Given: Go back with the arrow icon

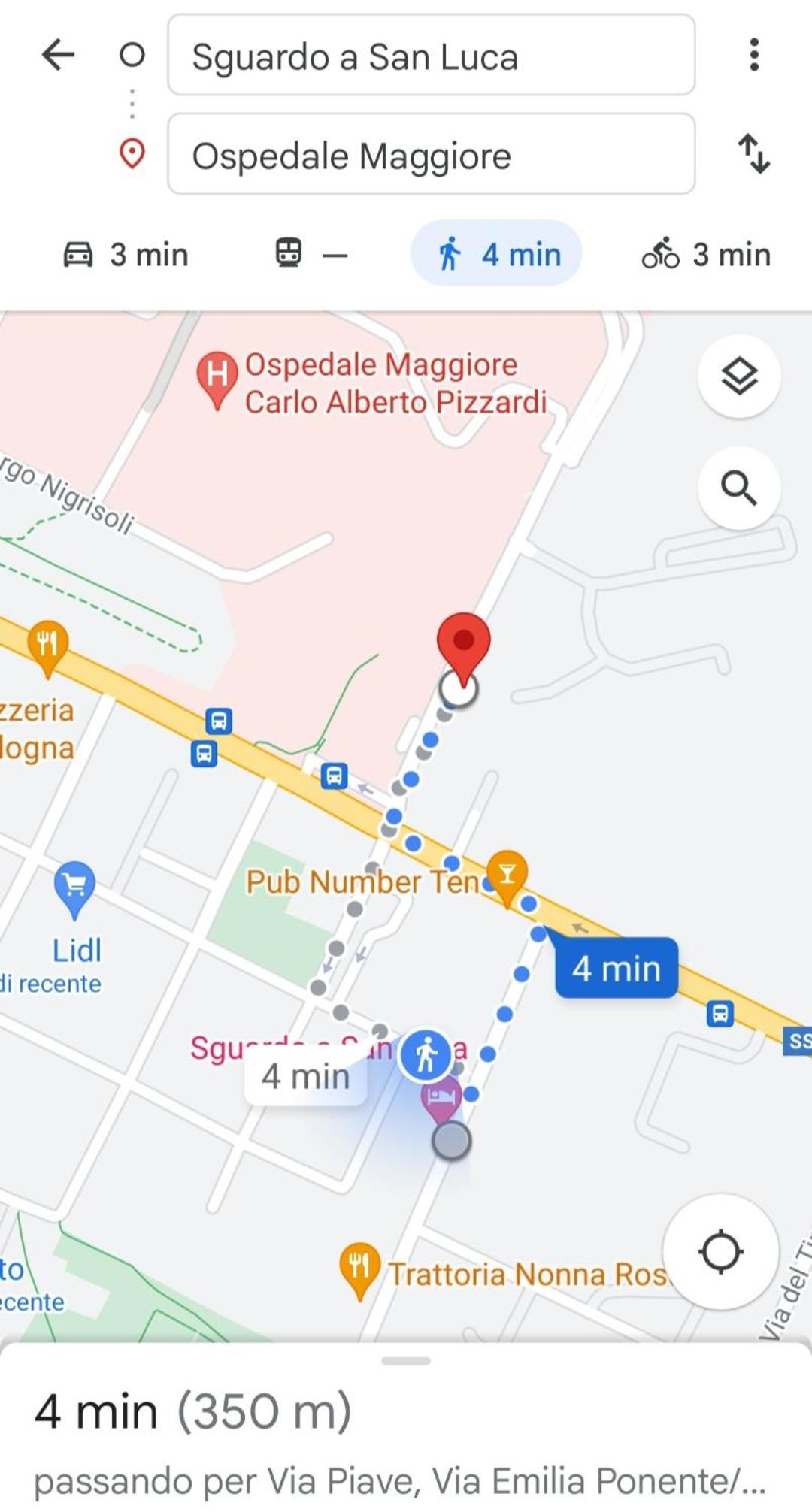Looking at the screenshot, I should (x=59, y=55).
